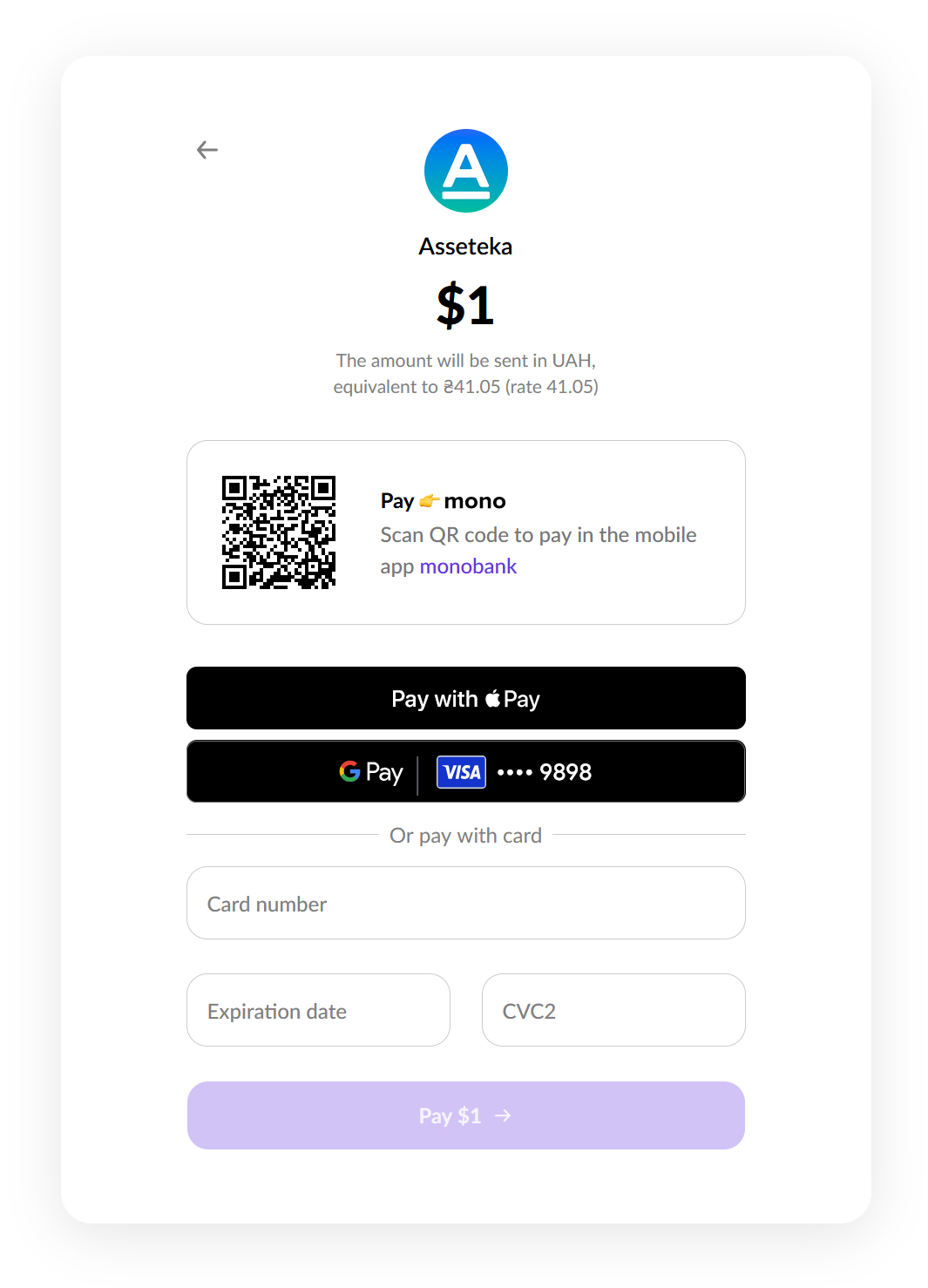Pay with Apple Pay

pos(465,698)
